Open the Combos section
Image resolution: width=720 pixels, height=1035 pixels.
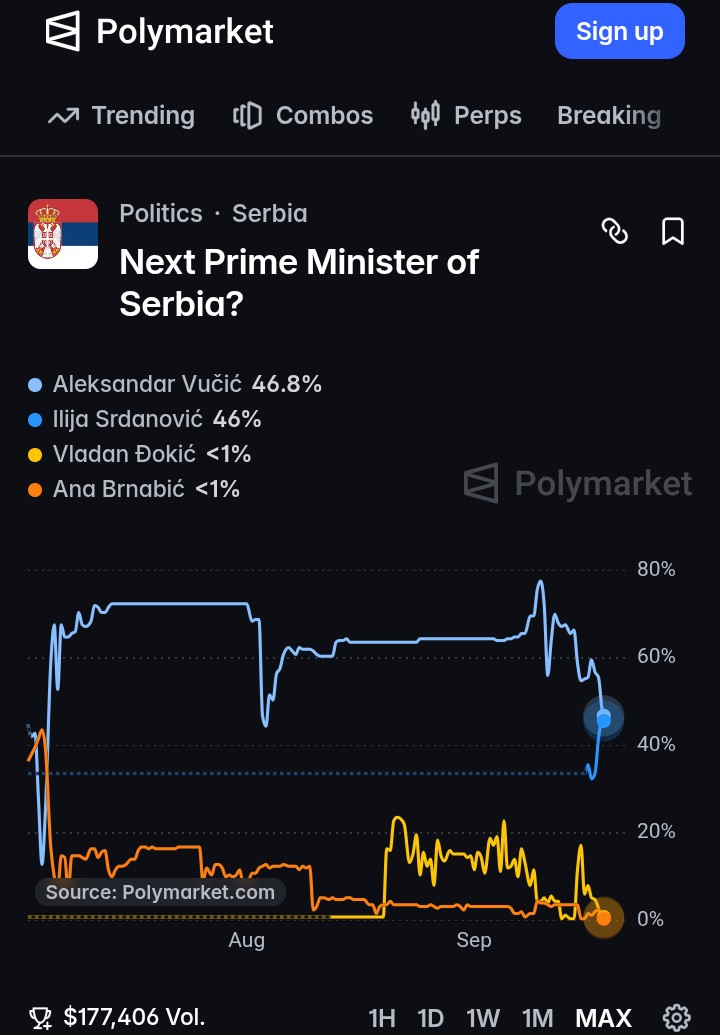click(303, 116)
